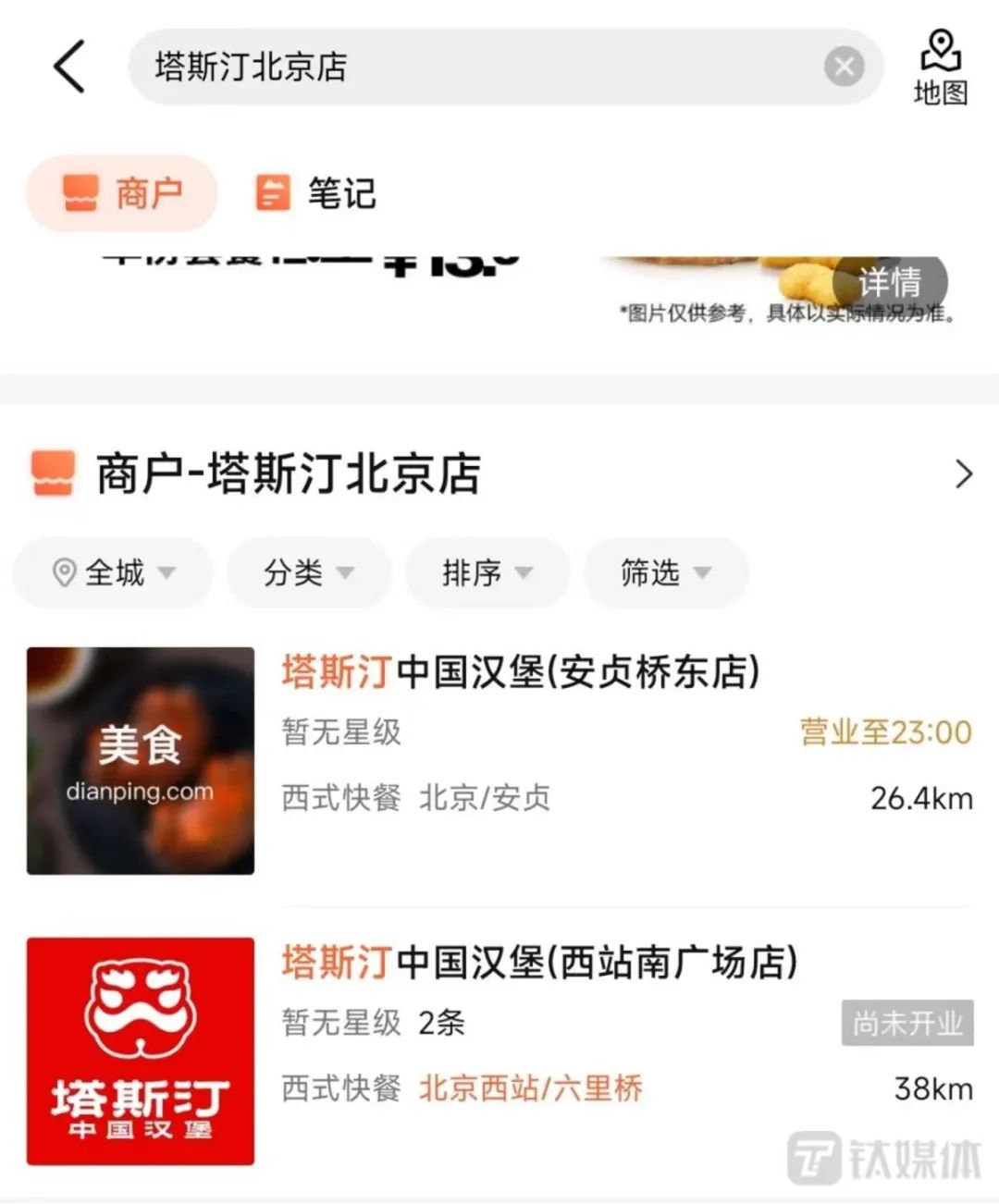Open the 分类 category dropdown

pyautogui.click(x=309, y=572)
